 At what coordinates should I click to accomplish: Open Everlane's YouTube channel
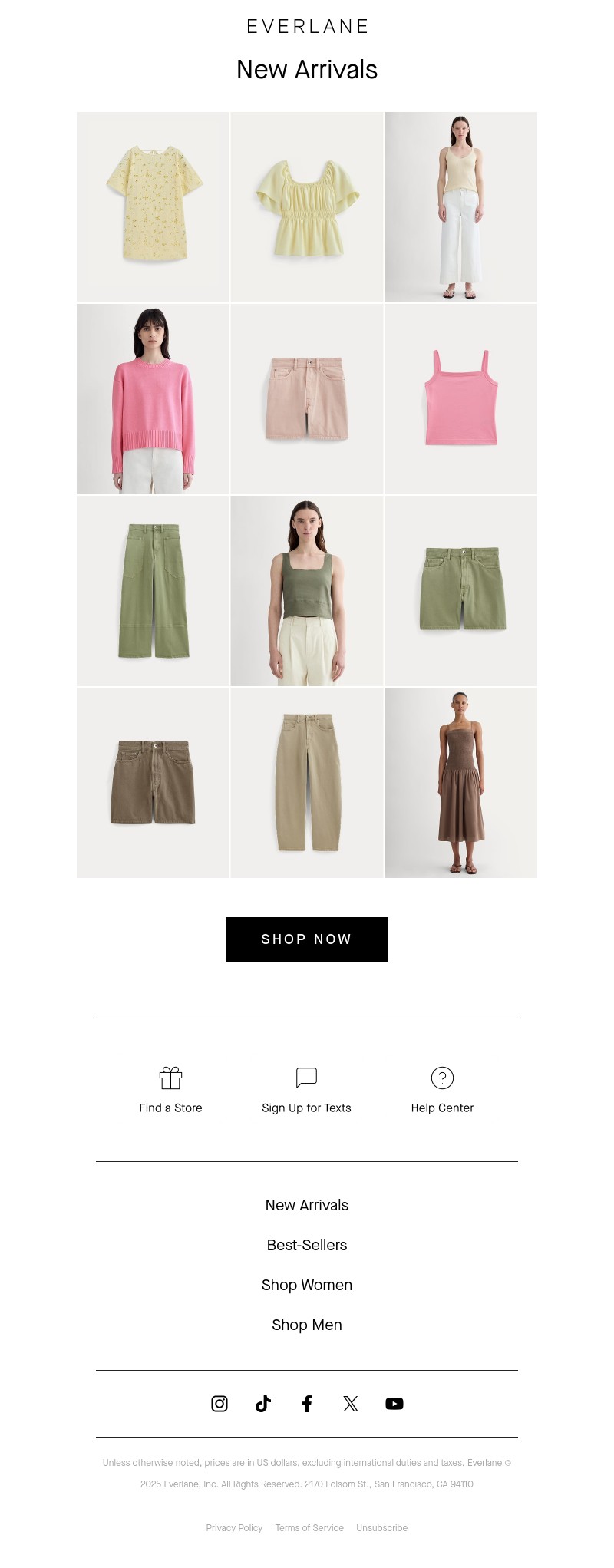(x=394, y=1404)
